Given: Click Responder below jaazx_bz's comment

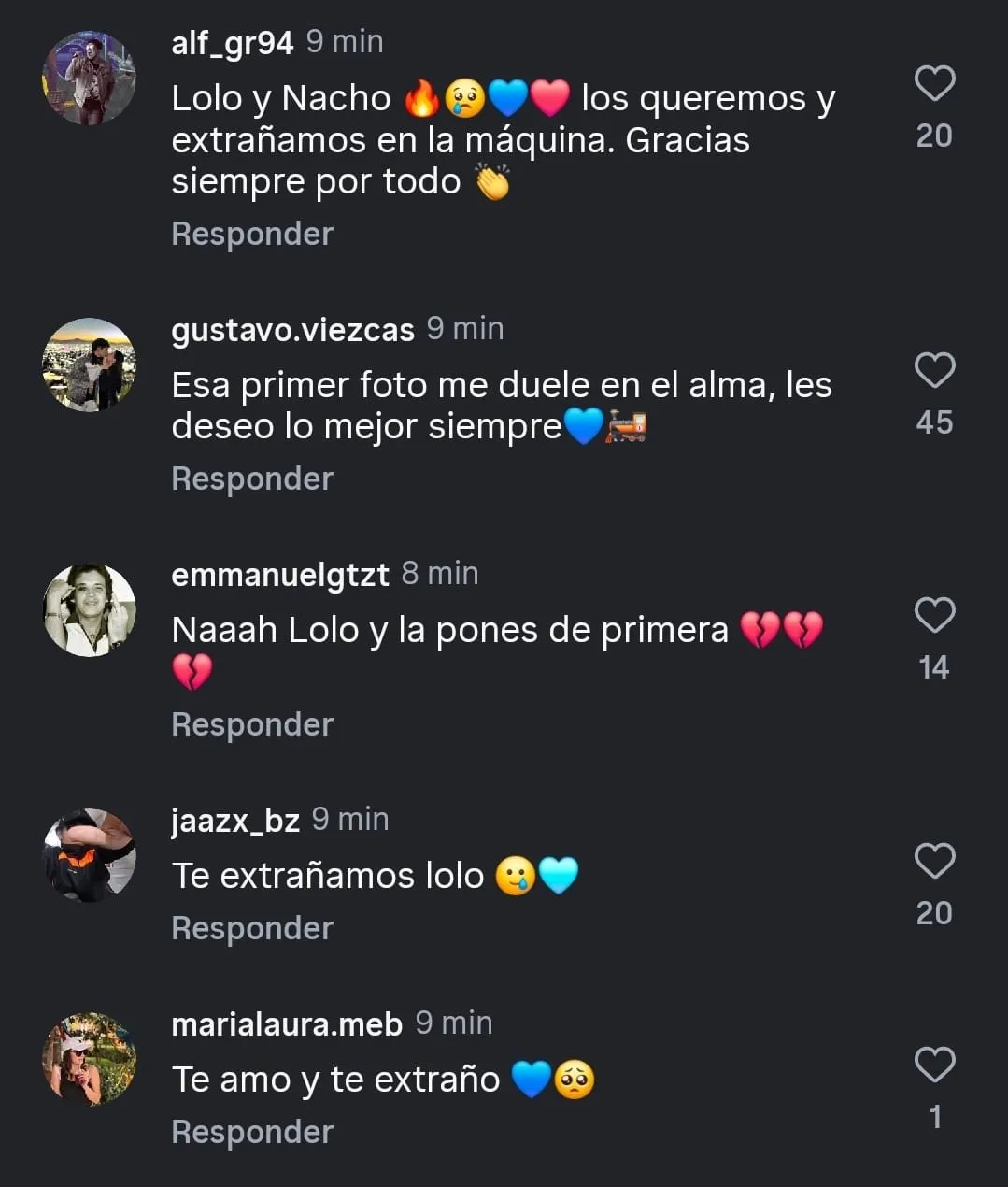Looking at the screenshot, I should (x=251, y=927).
